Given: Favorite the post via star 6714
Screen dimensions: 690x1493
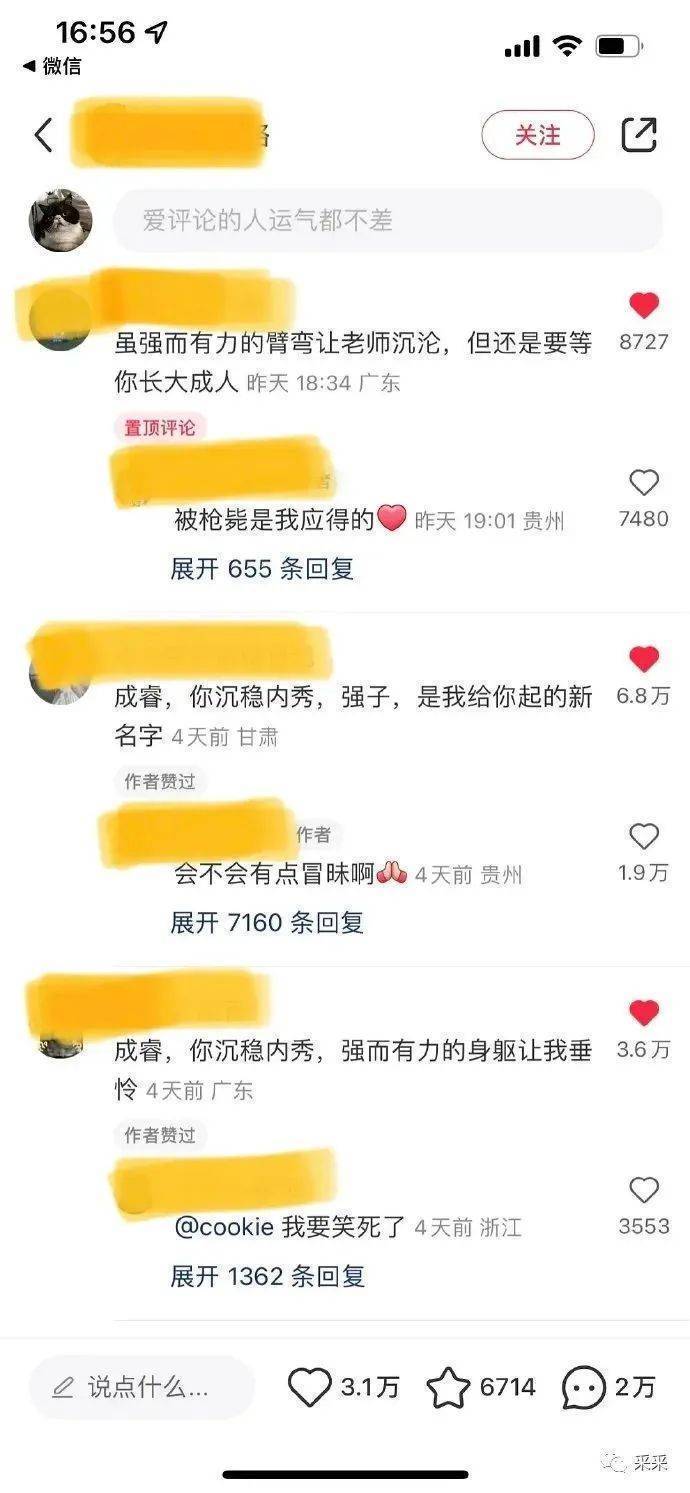Looking at the screenshot, I should tap(448, 1387).
